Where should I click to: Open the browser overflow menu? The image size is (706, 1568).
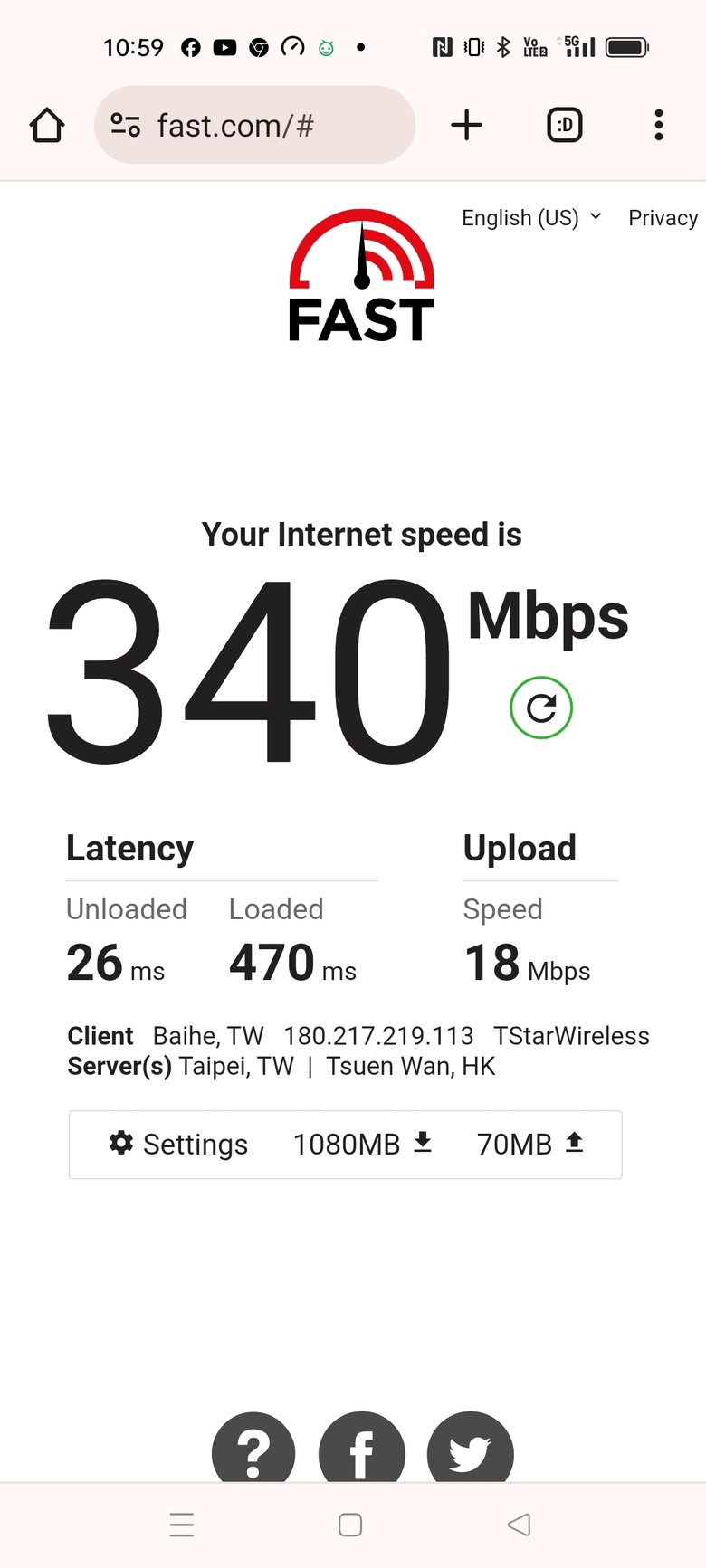coord(659,125)
